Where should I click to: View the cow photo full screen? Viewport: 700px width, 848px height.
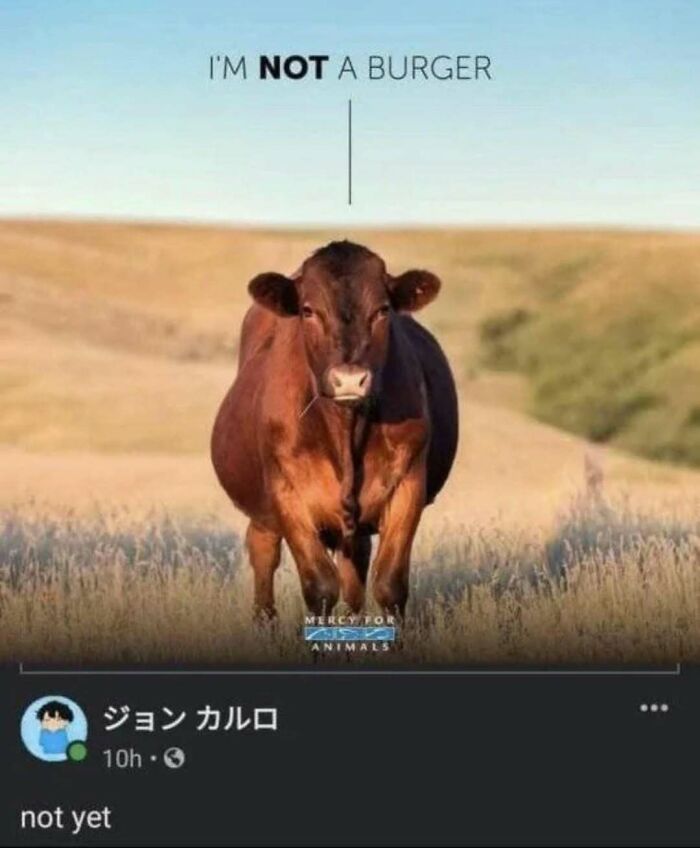click(350, 333)
